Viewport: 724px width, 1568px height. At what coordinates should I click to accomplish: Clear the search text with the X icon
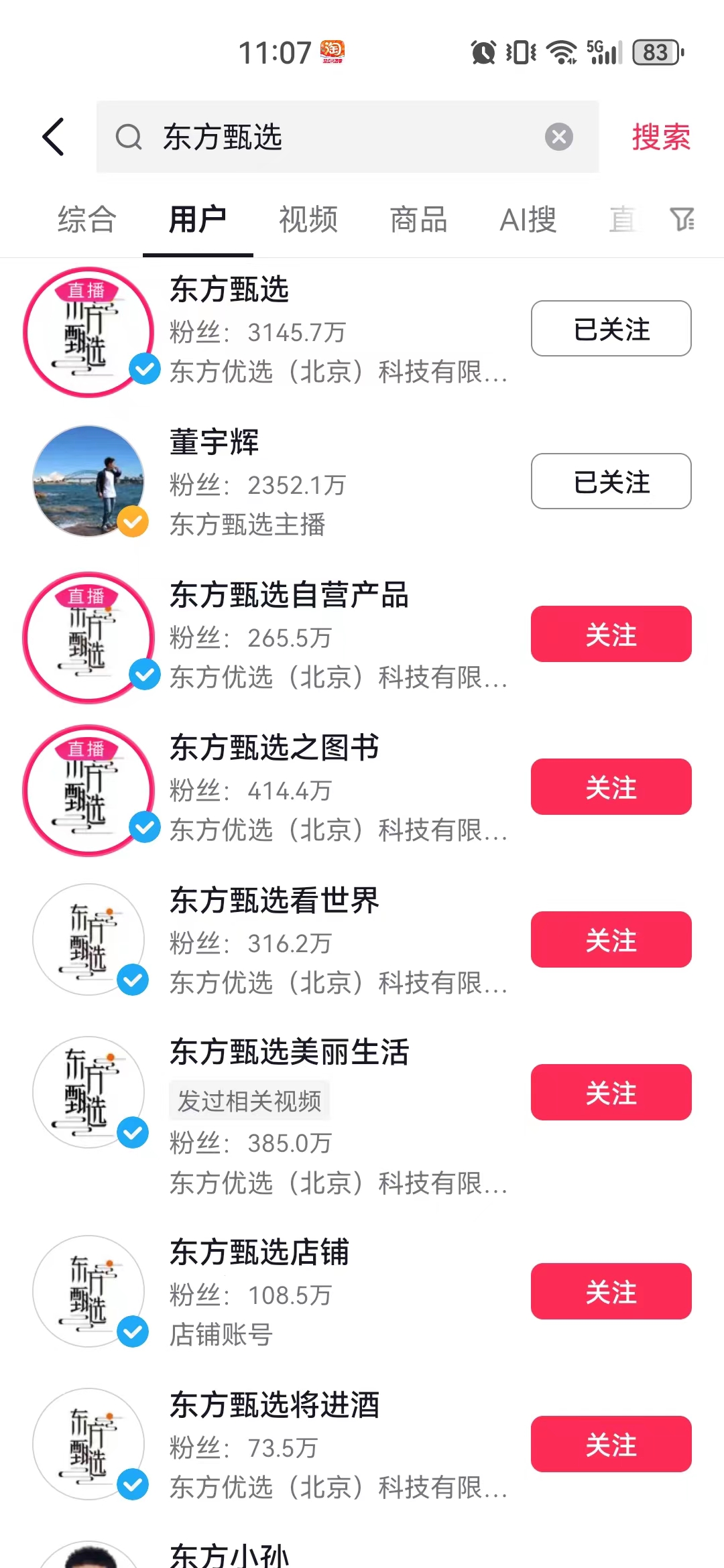558,136
